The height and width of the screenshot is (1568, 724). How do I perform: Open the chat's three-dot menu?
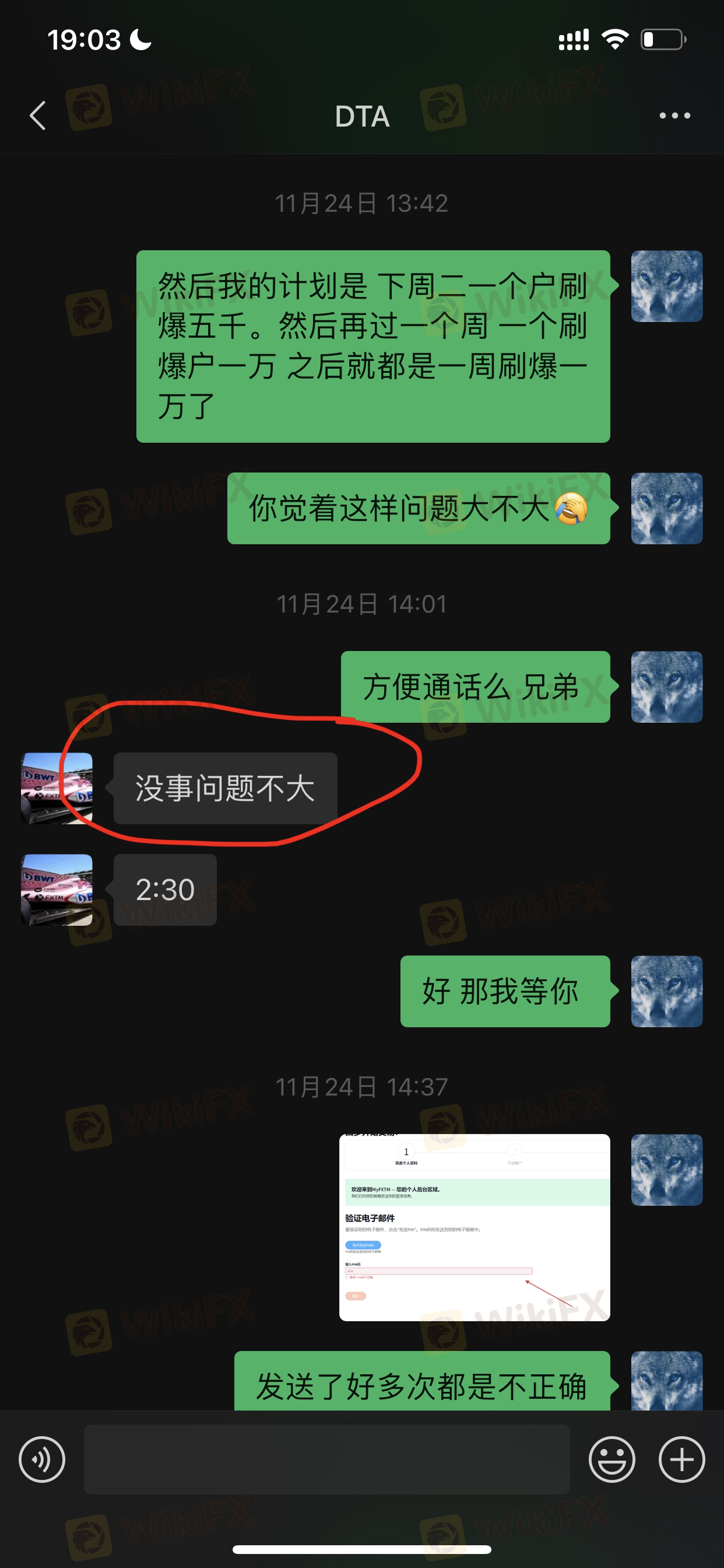coord(674,116)
